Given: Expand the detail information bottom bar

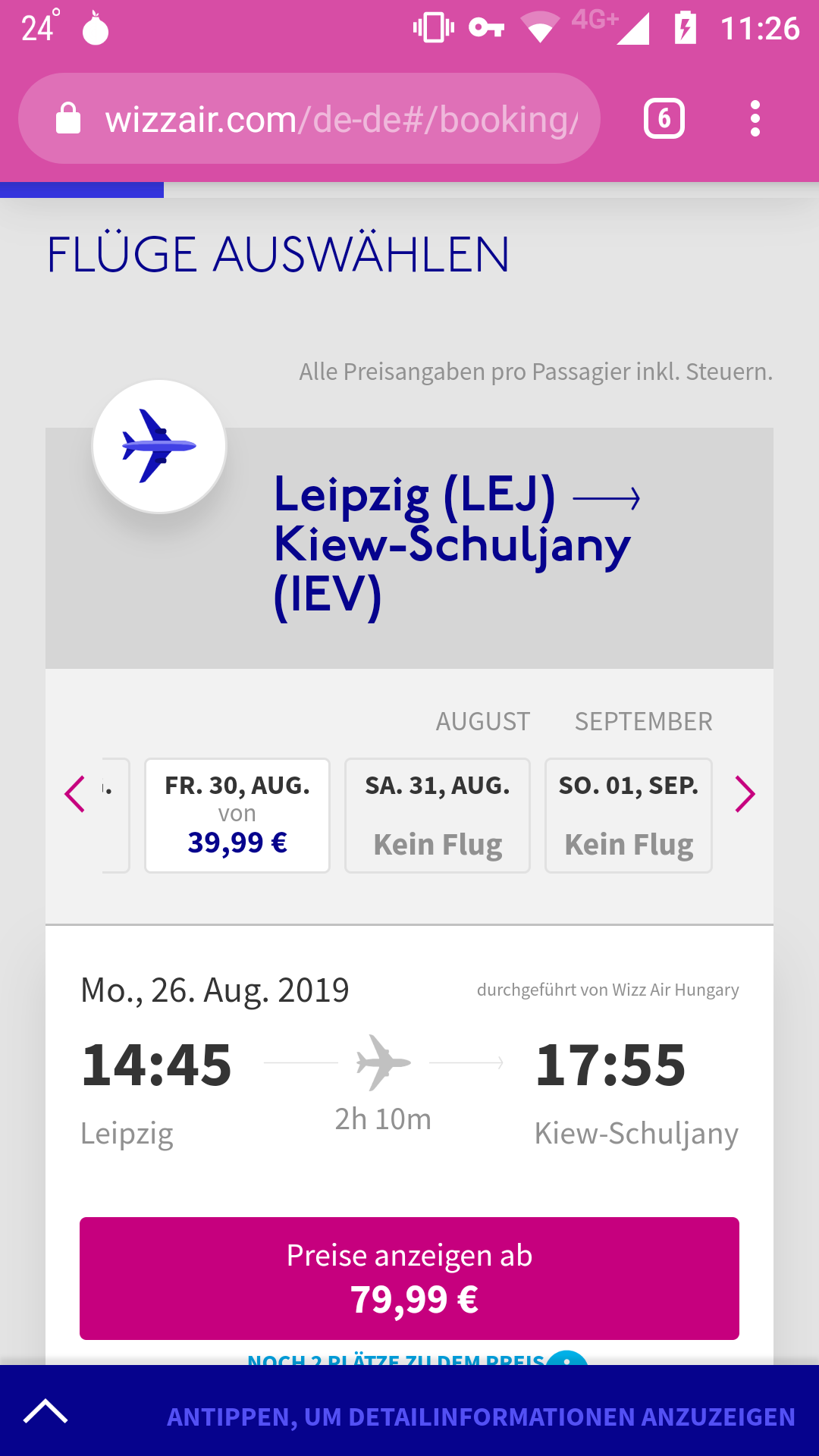Looking at the screenshot, I should pyautogui.click(x=409, y=1414).
